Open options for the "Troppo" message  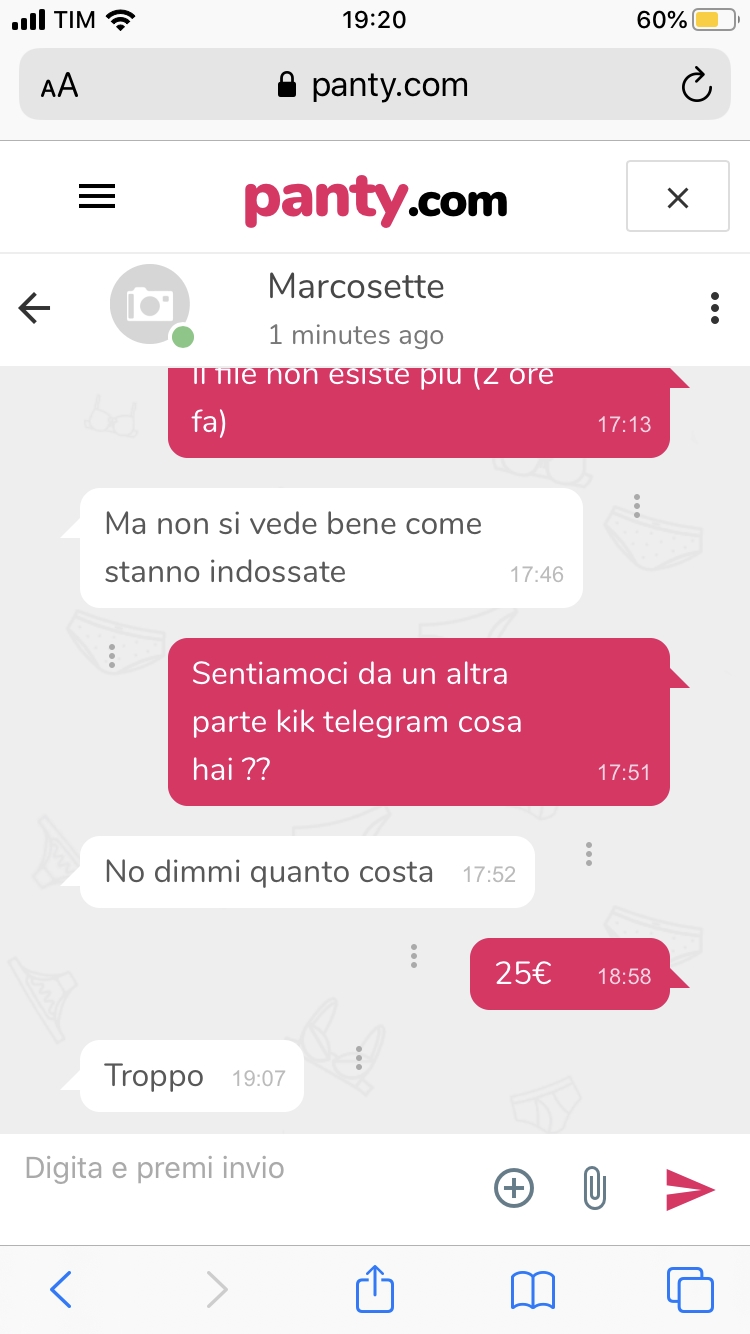[x=359, y=1058]
